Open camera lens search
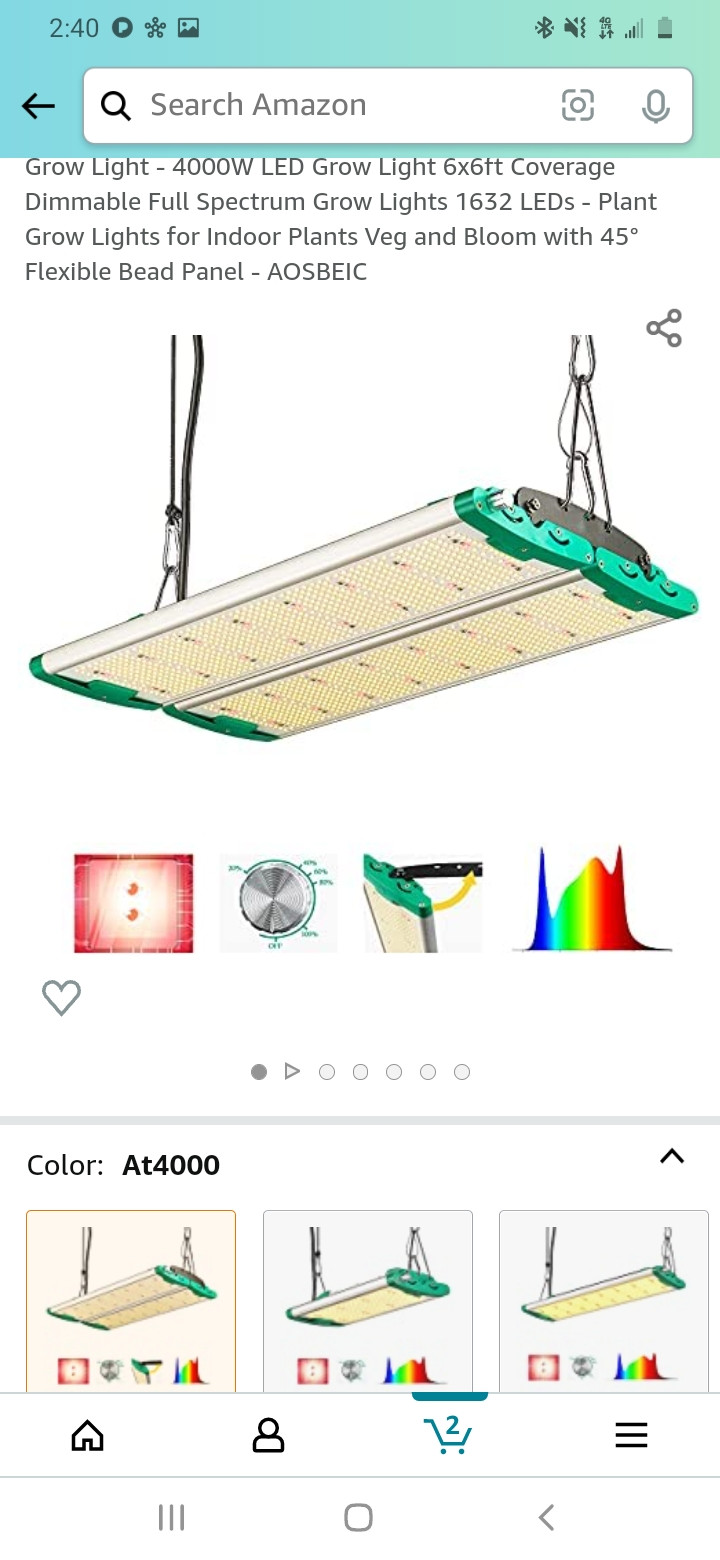720x1560 pixels. point(578,105)
